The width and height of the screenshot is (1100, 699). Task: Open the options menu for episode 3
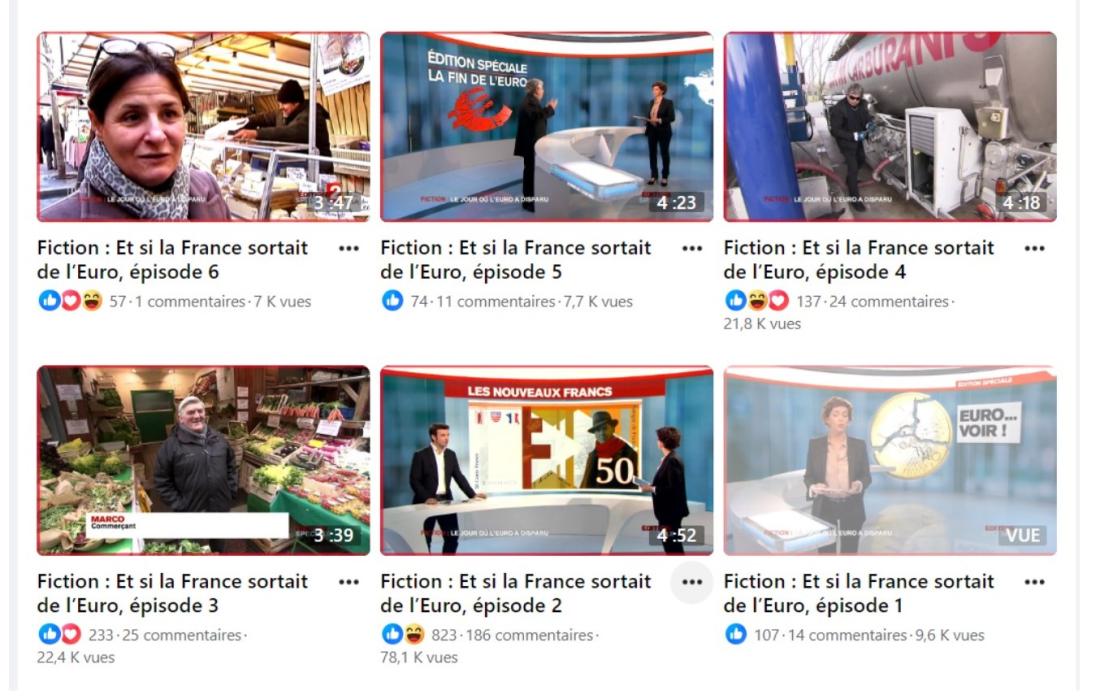click(x=349, y=582)
